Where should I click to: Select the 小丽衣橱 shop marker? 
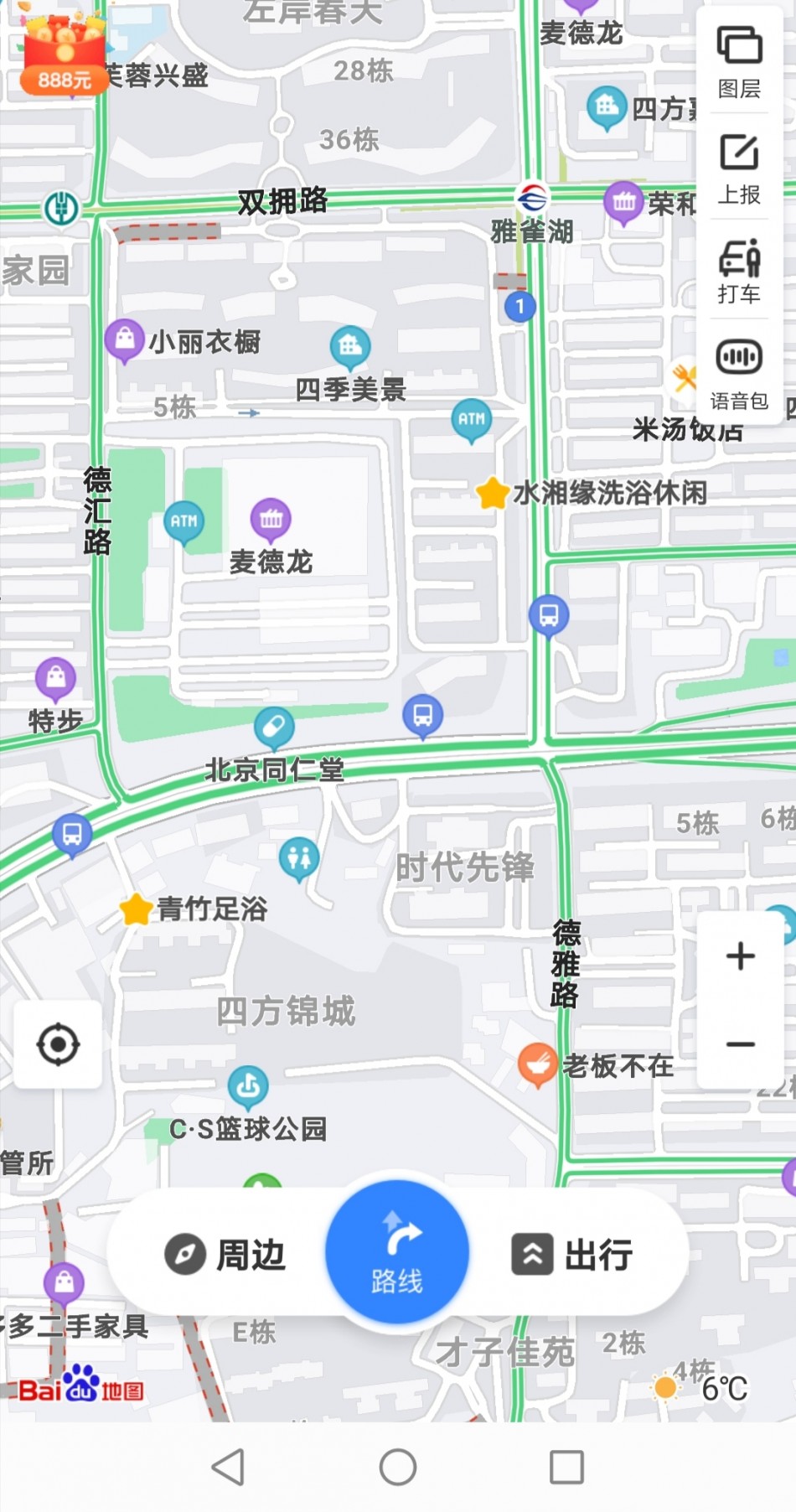click(x=125, y=339)
